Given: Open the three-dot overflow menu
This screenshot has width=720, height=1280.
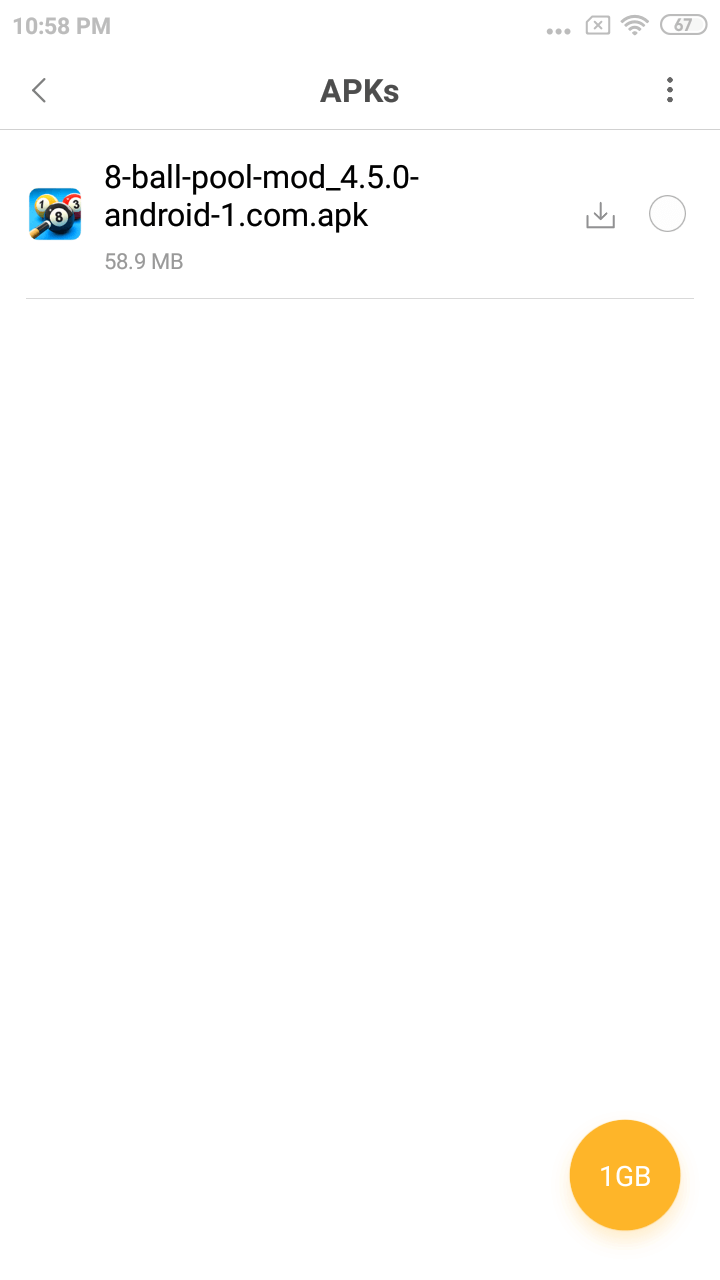Looking at the screenshot, I should (670, 90).
